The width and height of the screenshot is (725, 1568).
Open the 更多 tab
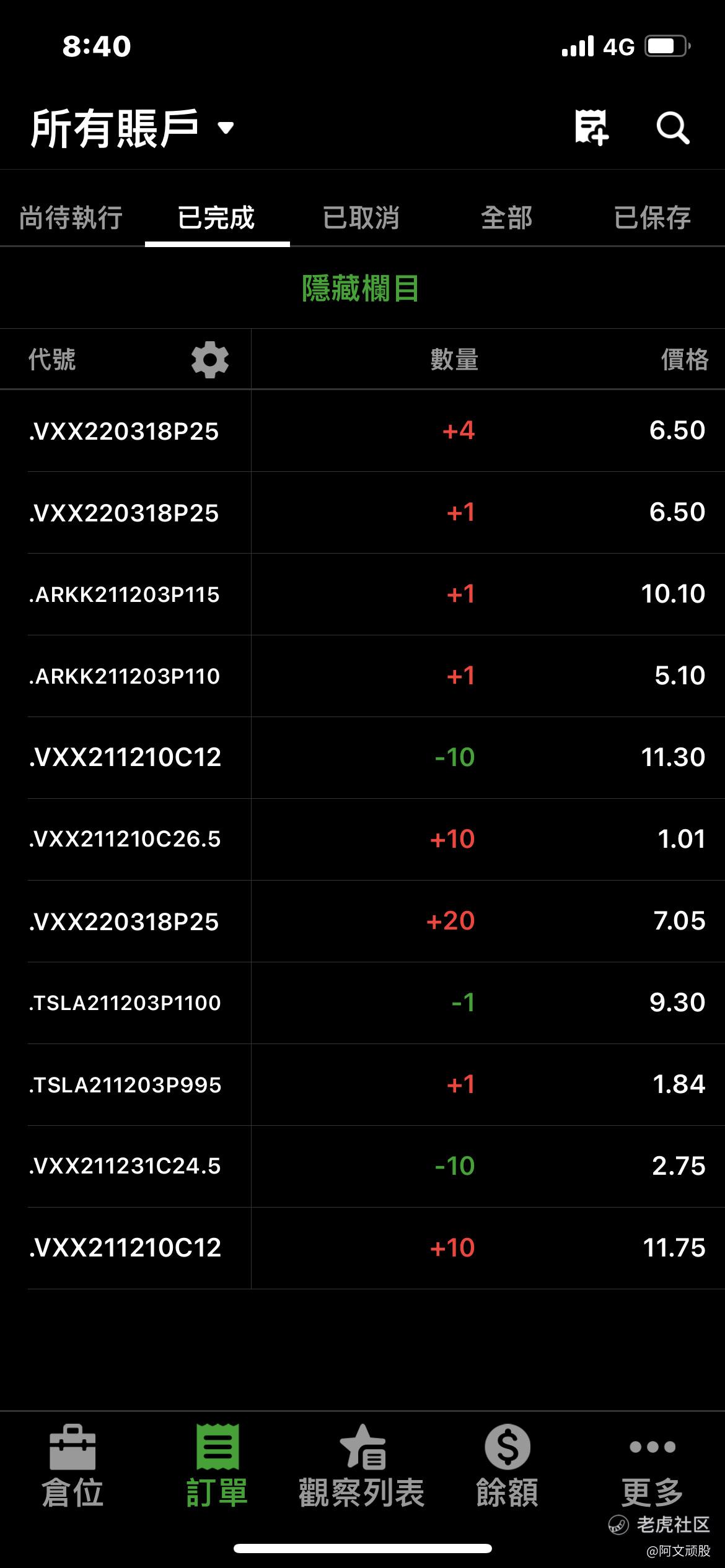(652, 1466)
